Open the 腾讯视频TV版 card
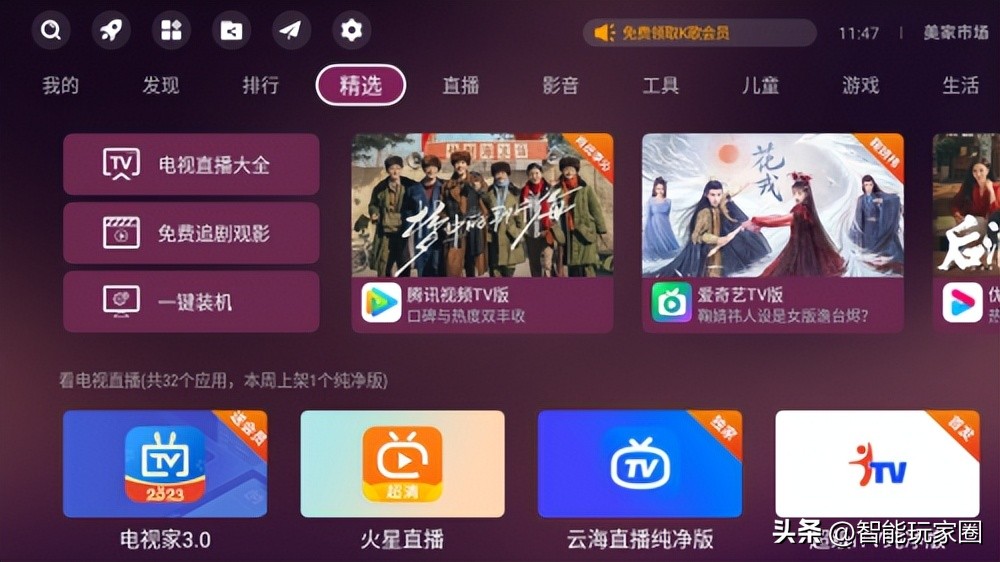 pyautogui.click(x=482, y=232)
